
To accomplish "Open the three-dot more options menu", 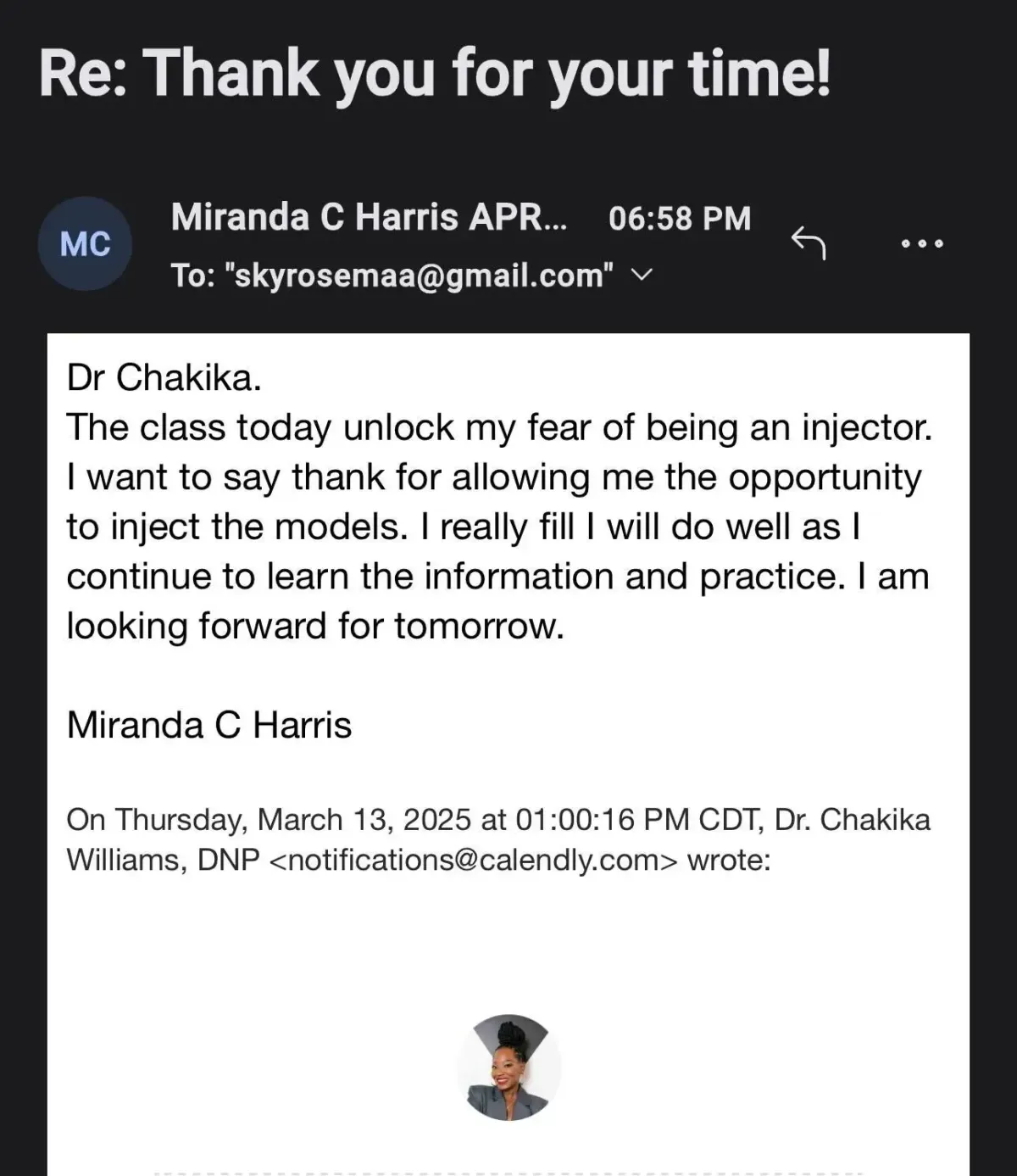I will click(x=922, y=243).
